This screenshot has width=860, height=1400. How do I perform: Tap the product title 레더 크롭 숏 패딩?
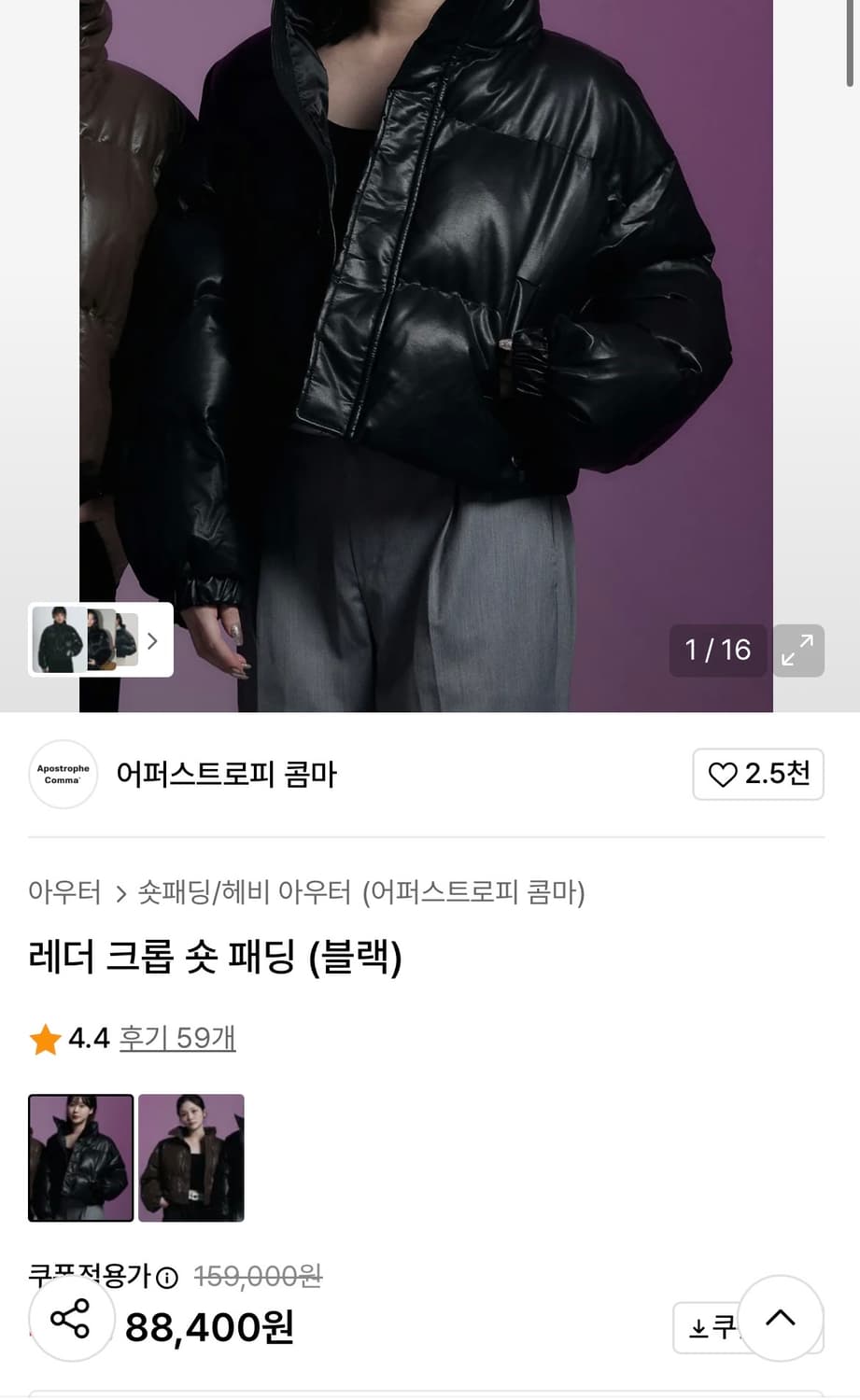click(x=215, y=959)
